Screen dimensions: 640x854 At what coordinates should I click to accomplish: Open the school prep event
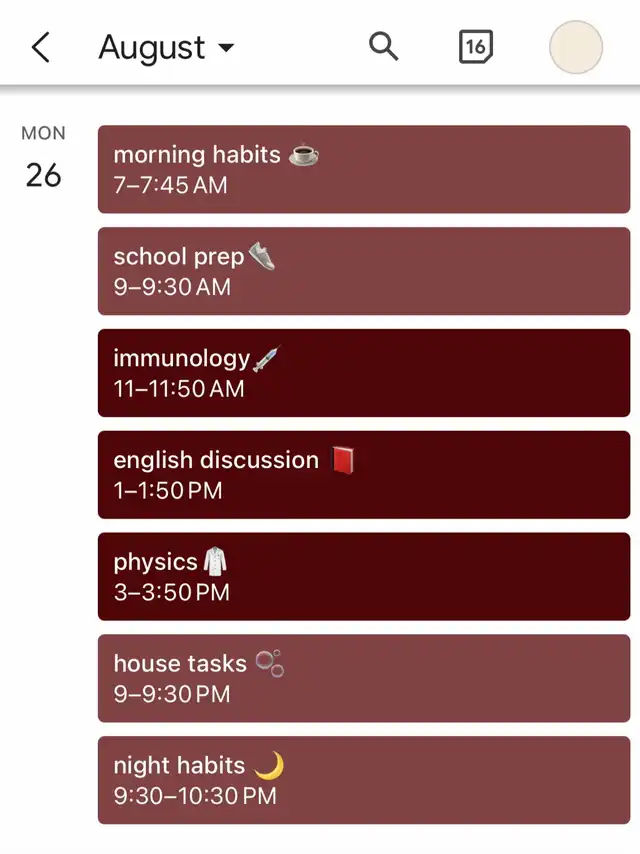point(364,271)
